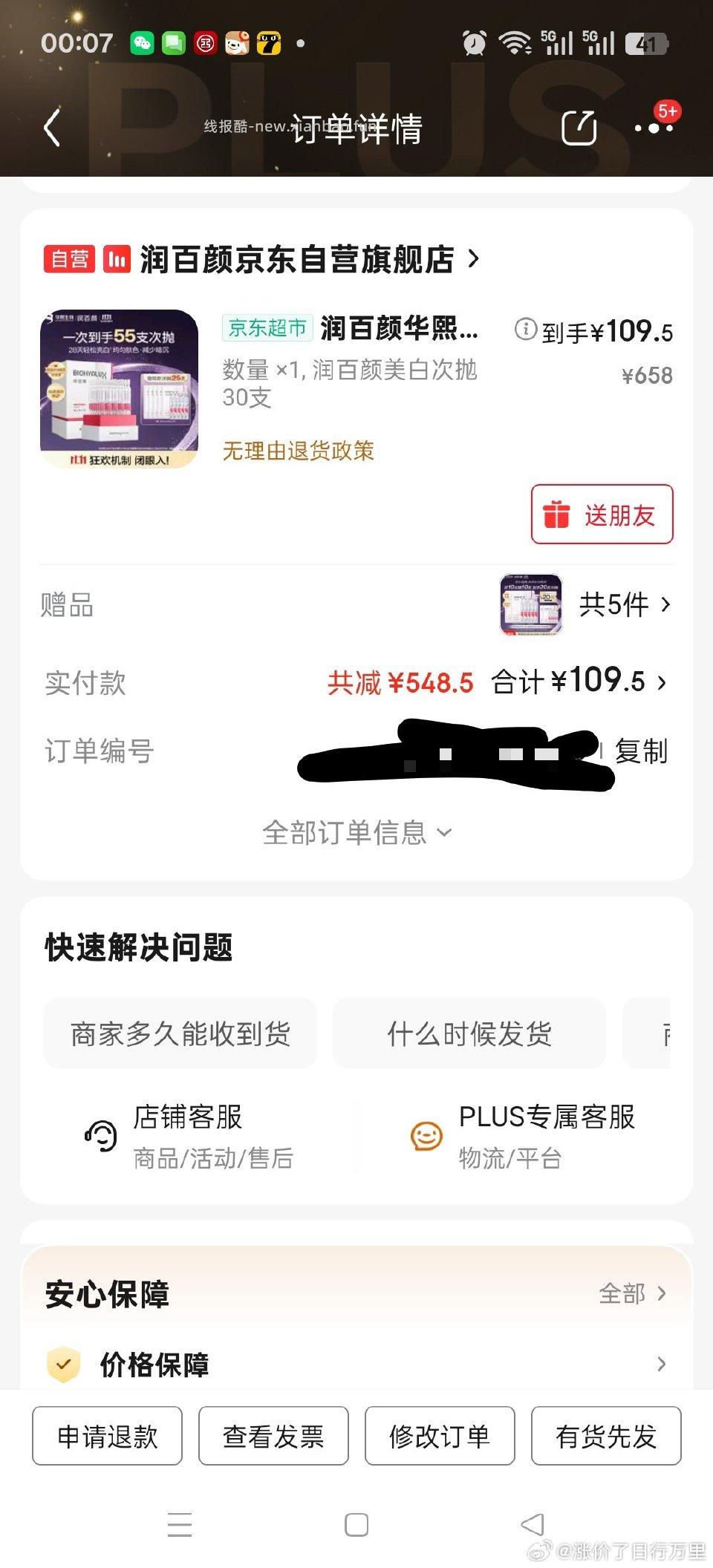Tap the 查看发票 button
The width and height of the screenshot is (713, 1568).
tap(273, 1436)
